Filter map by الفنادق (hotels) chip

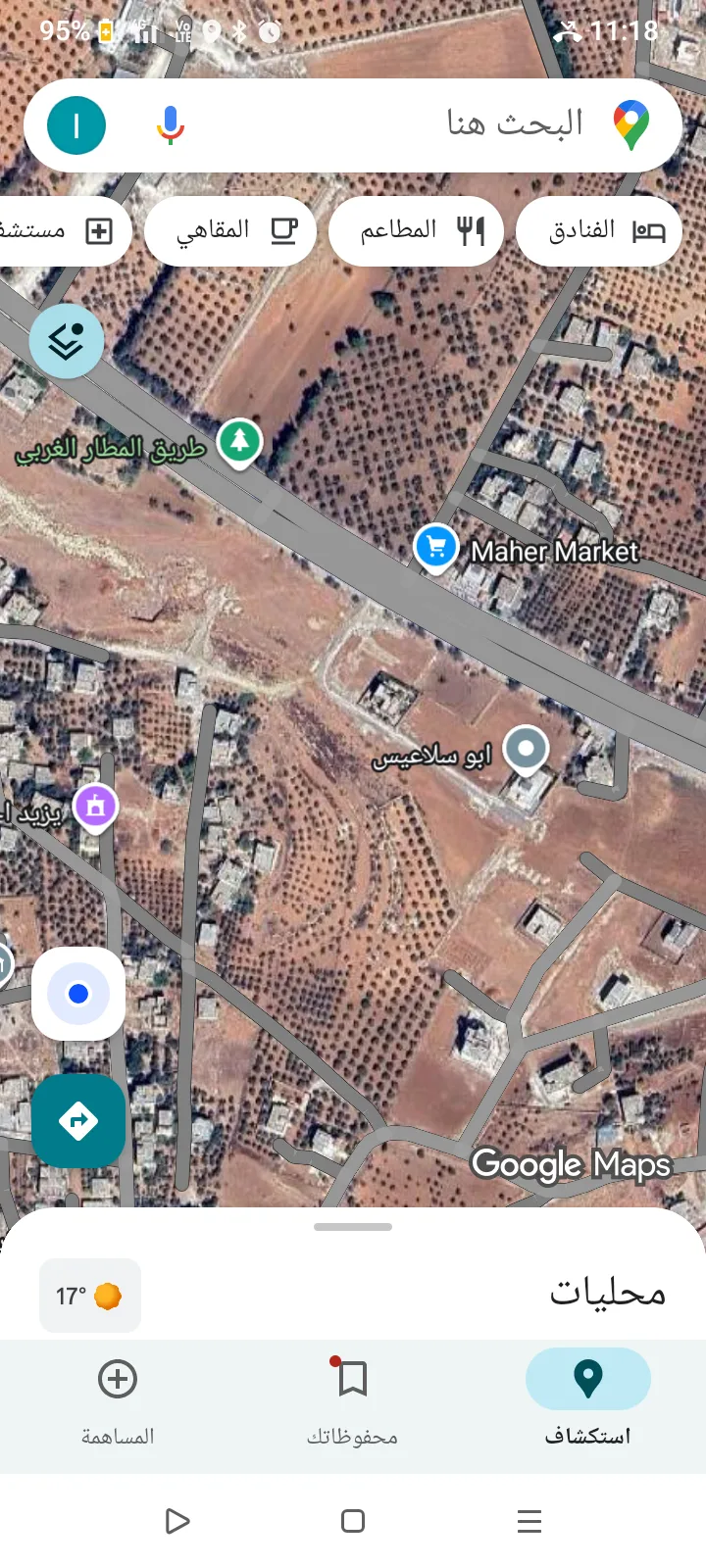coord(598,231)
